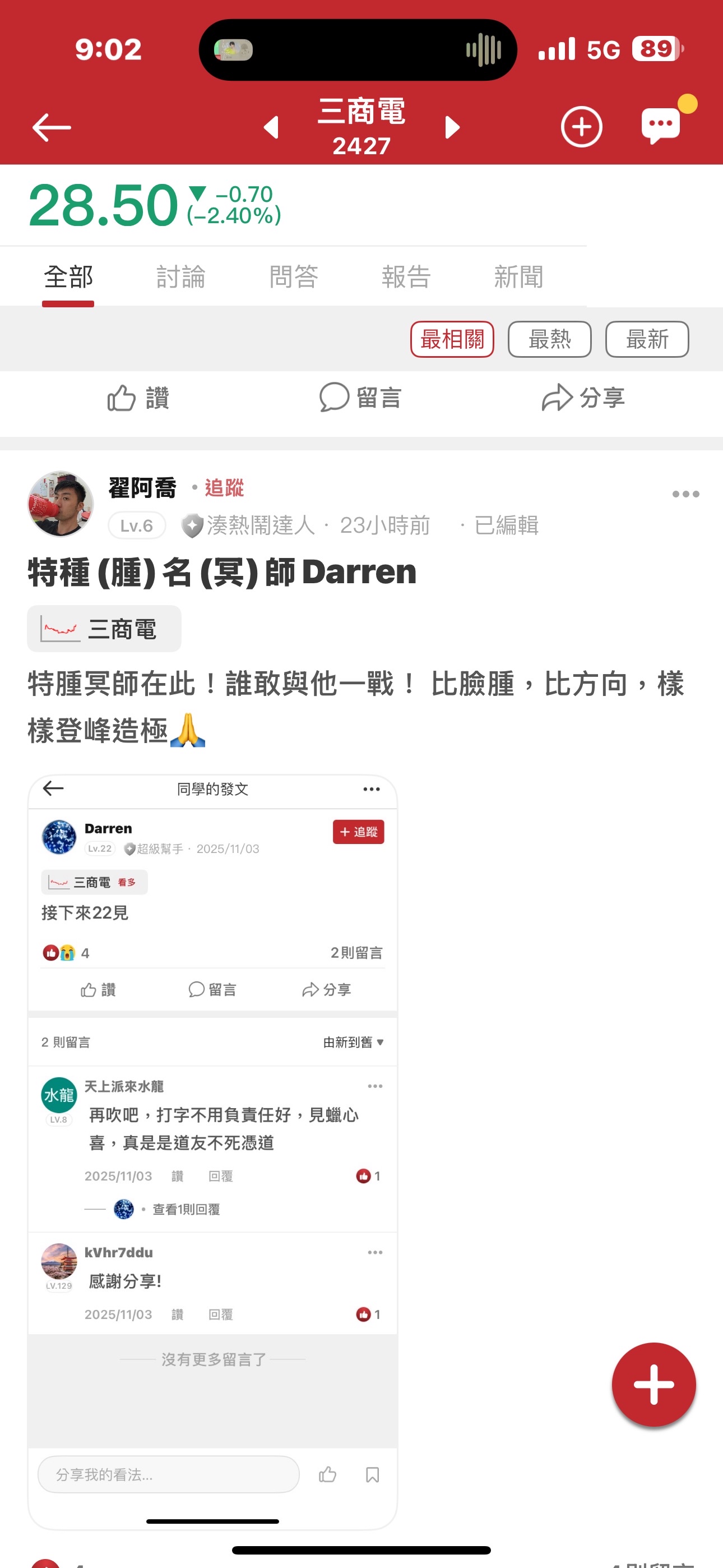Show the previous stock with the left triangle
The image size is (723, 1568).
(271, 128)
